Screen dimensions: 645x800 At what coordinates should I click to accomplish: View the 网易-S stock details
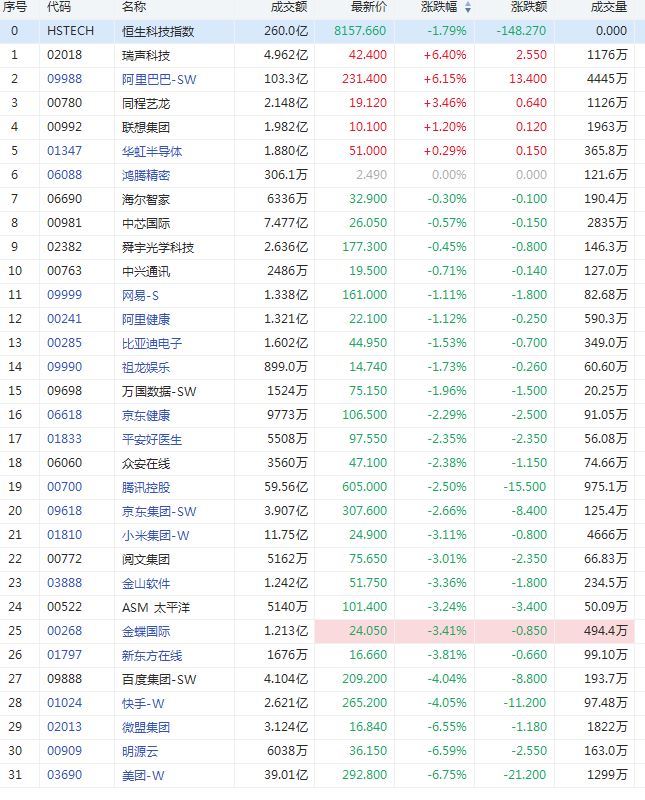click(x=140, y=295)
